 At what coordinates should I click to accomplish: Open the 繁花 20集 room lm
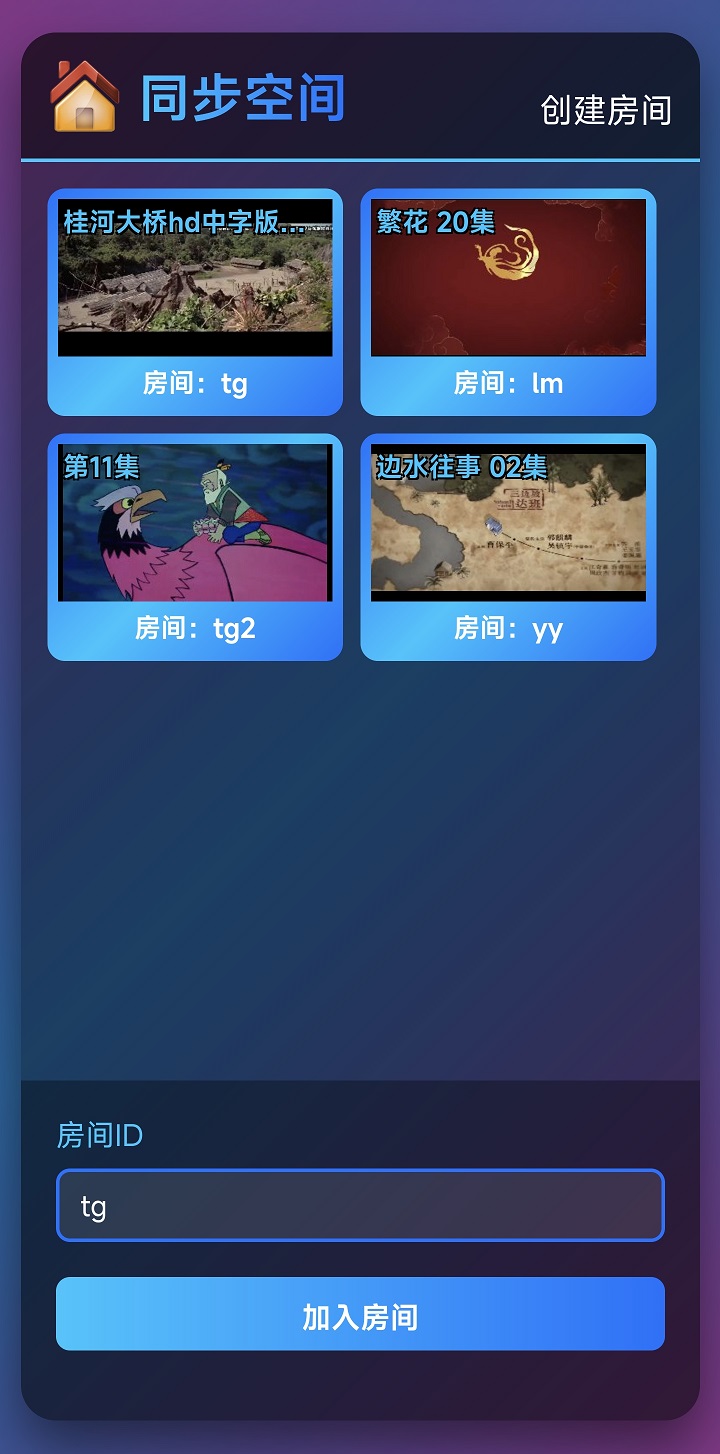pos(508,302)
